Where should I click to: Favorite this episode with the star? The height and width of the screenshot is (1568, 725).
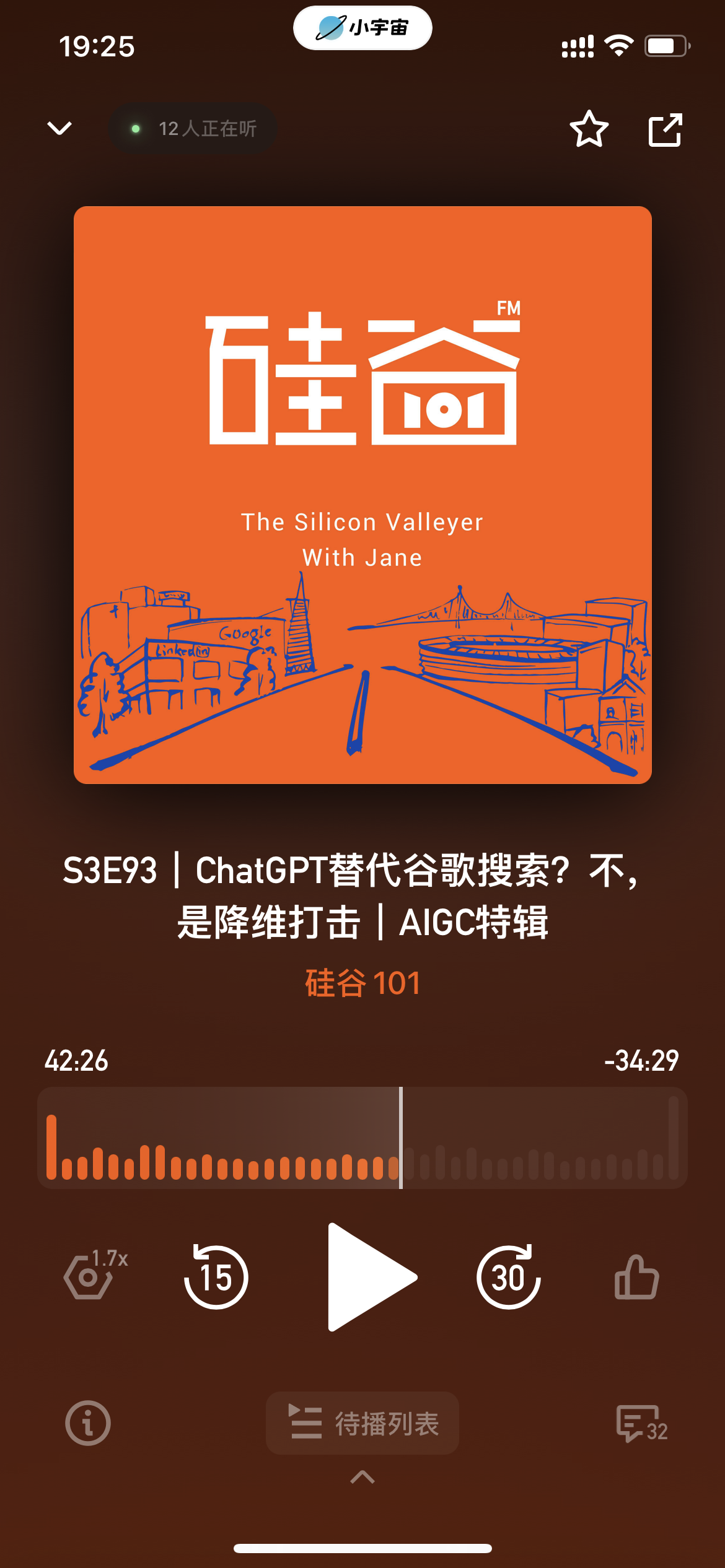tap(589, 129)
